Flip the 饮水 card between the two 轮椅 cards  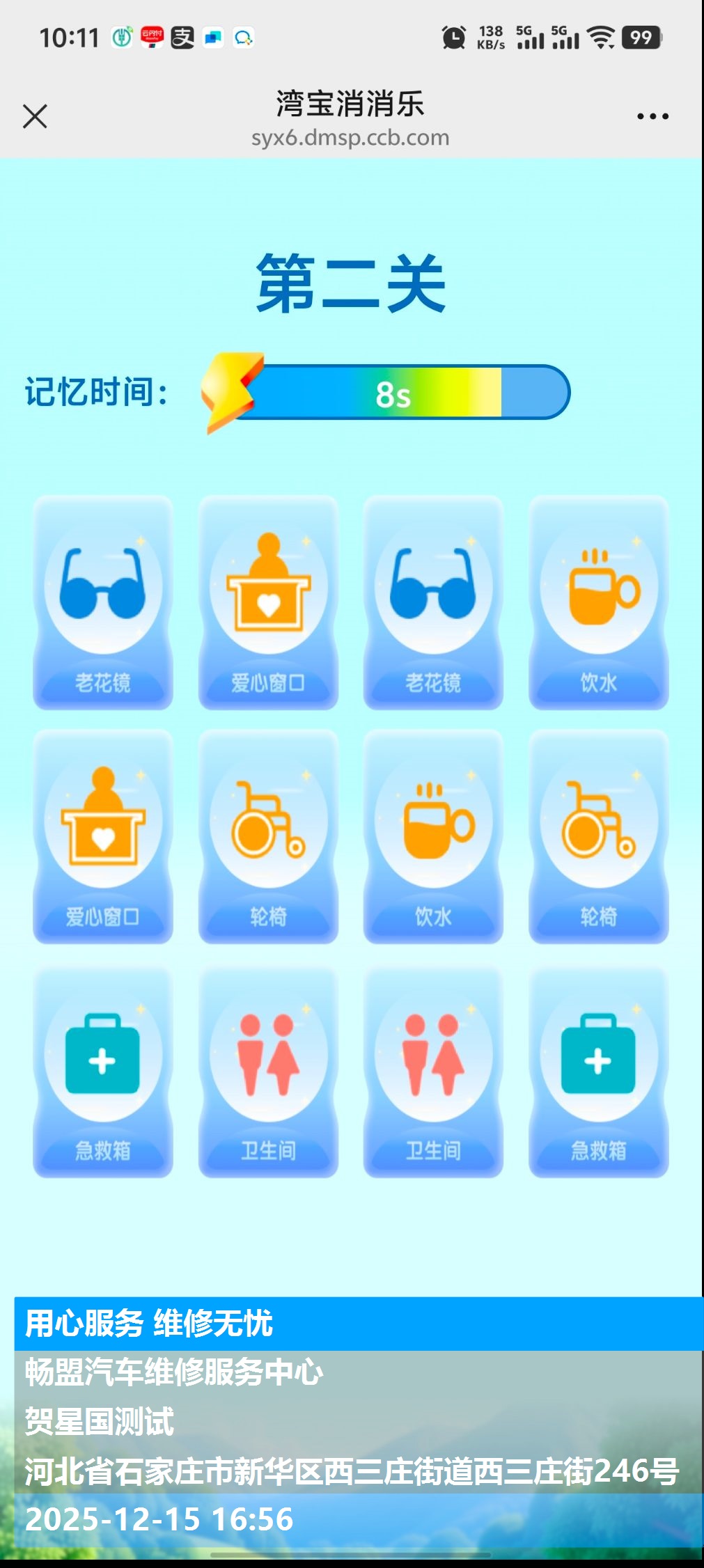(x=433, y=836)
